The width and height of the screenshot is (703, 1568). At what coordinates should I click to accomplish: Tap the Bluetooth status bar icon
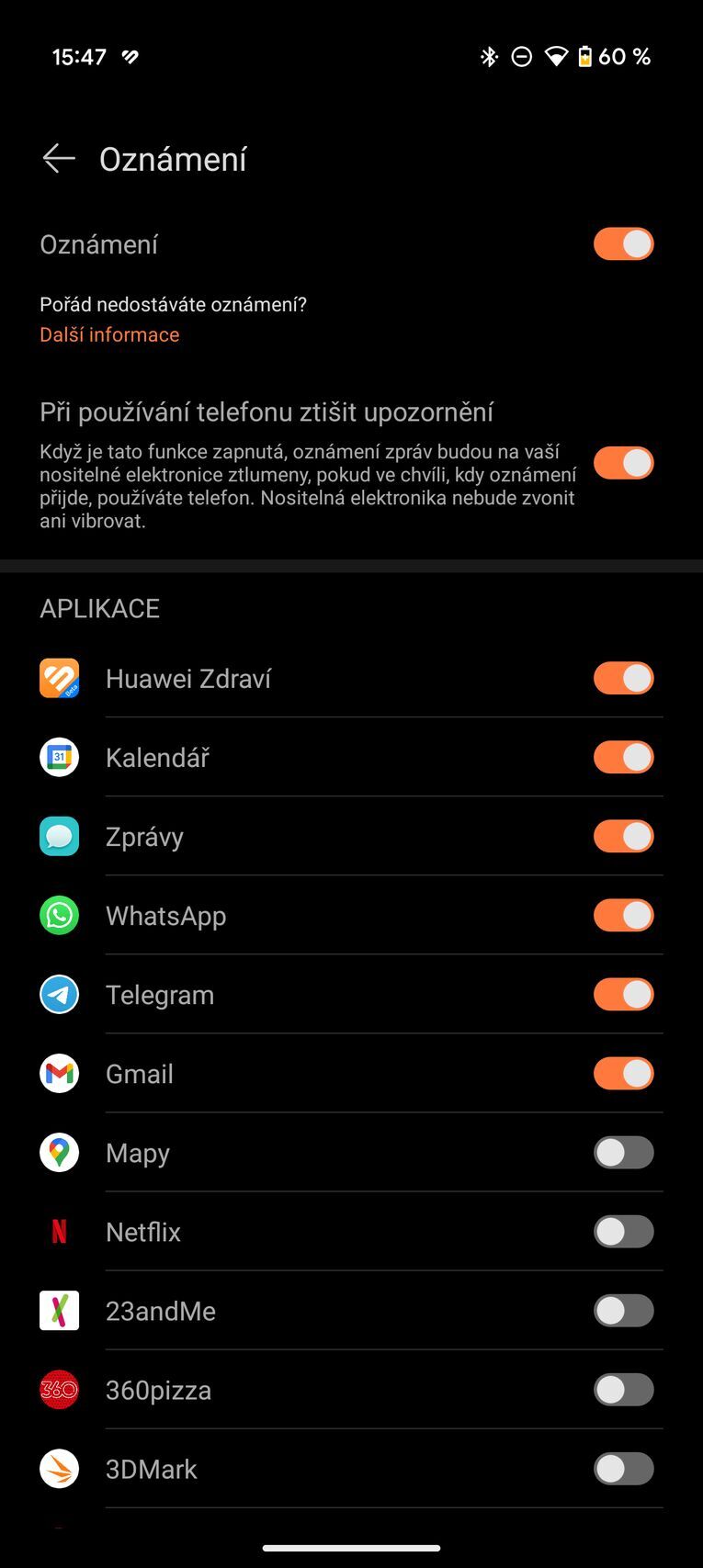pyautogui.click(x=490, y=56)
